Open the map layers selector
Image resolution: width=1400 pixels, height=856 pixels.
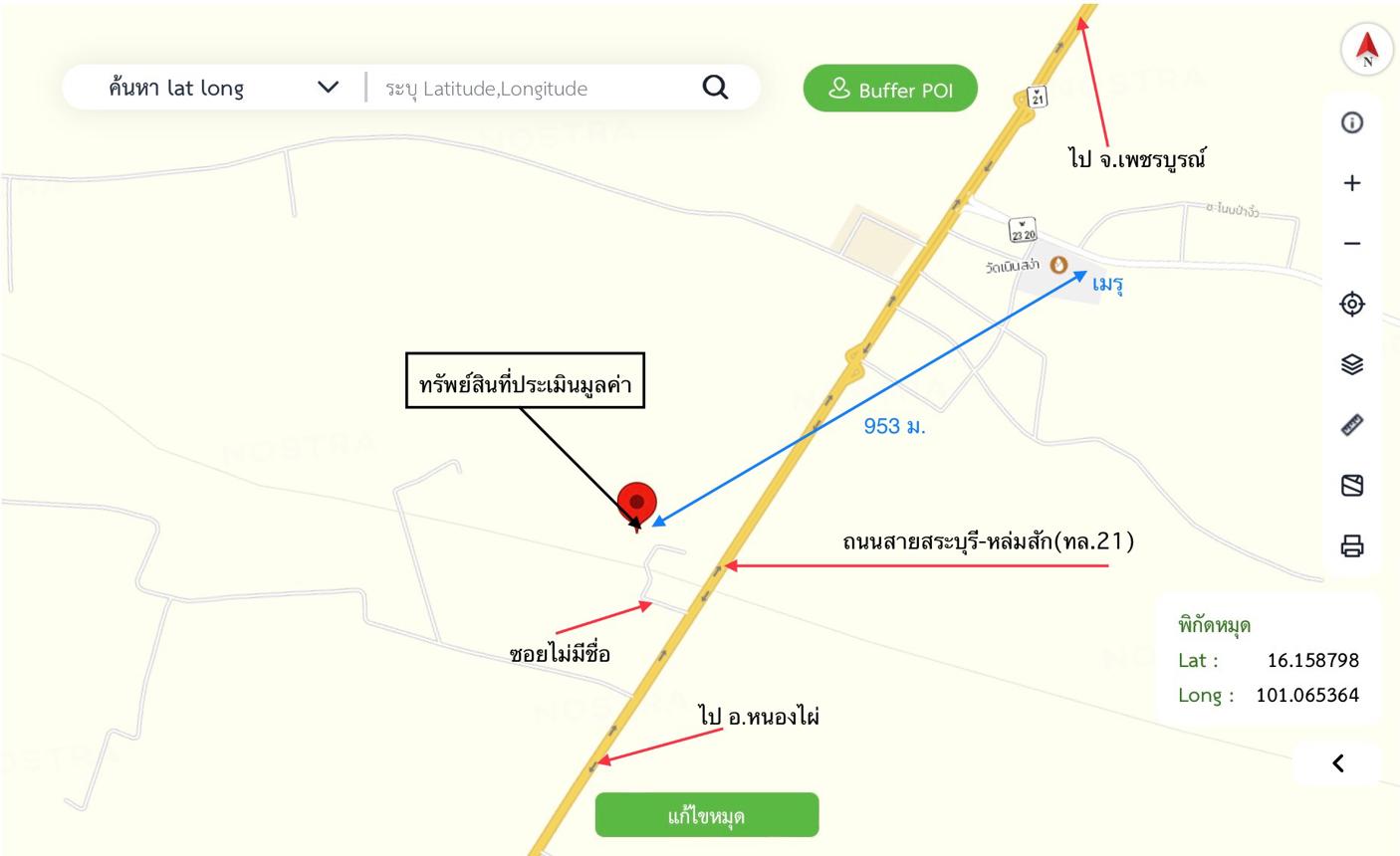(1351, 364)
